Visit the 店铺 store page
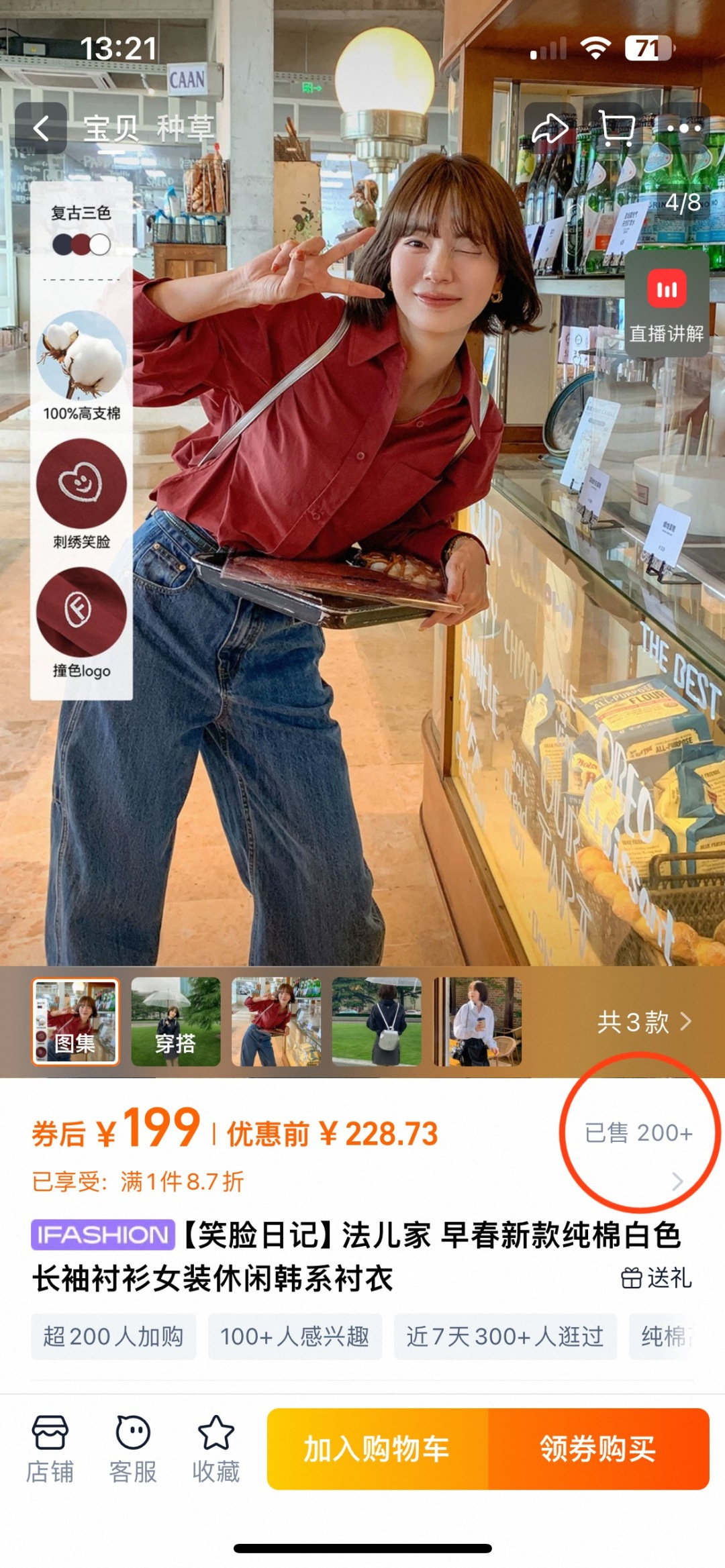 (x=50, y=1449)
